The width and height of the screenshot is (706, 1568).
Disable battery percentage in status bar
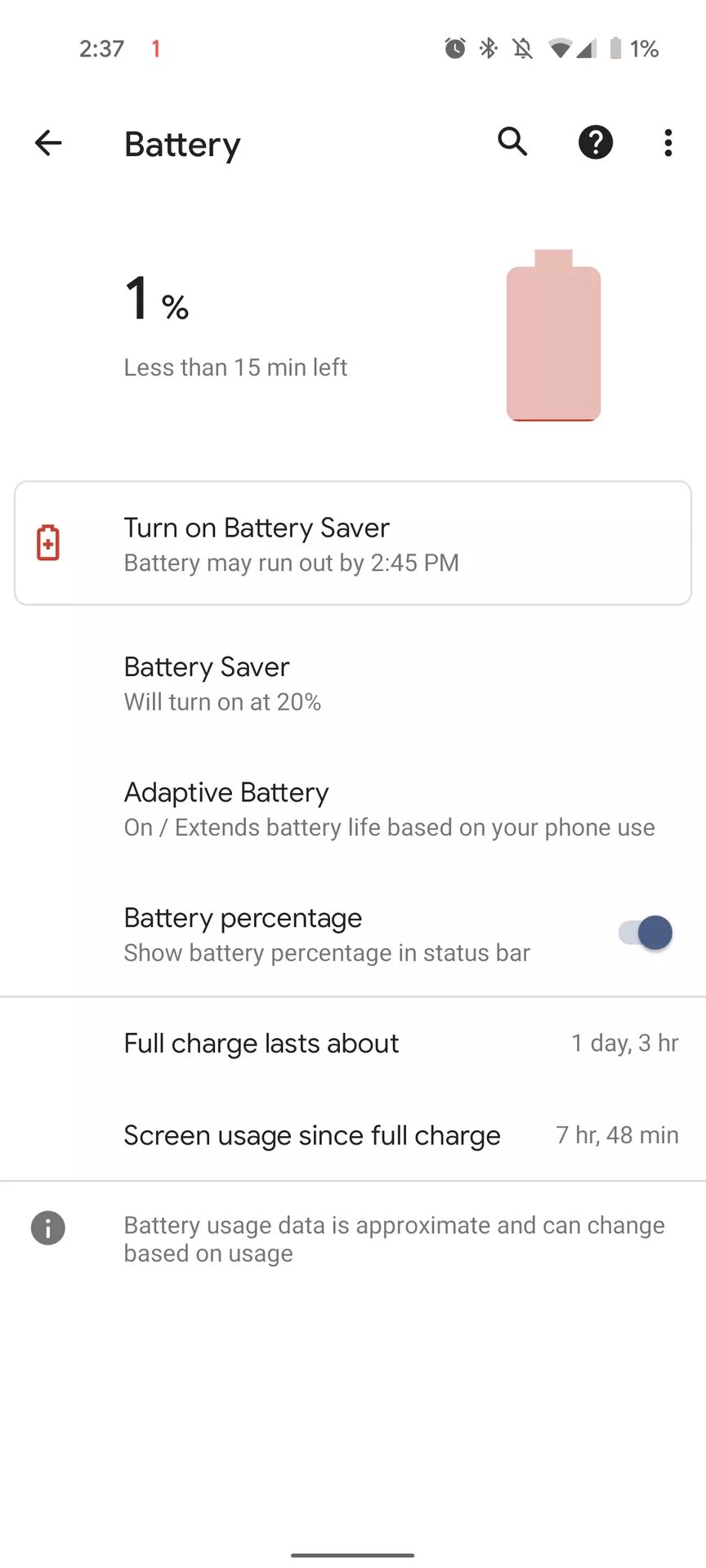[x=645, y=933]
